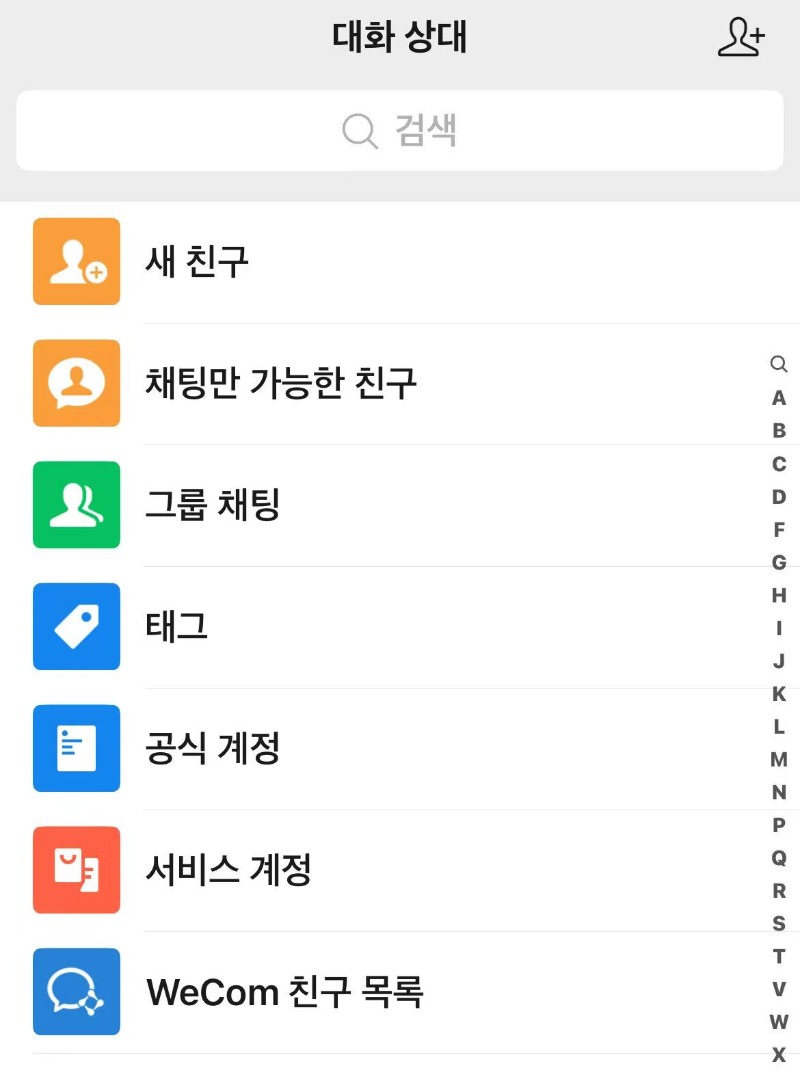Open the 검색 search box

coord(400,131)
